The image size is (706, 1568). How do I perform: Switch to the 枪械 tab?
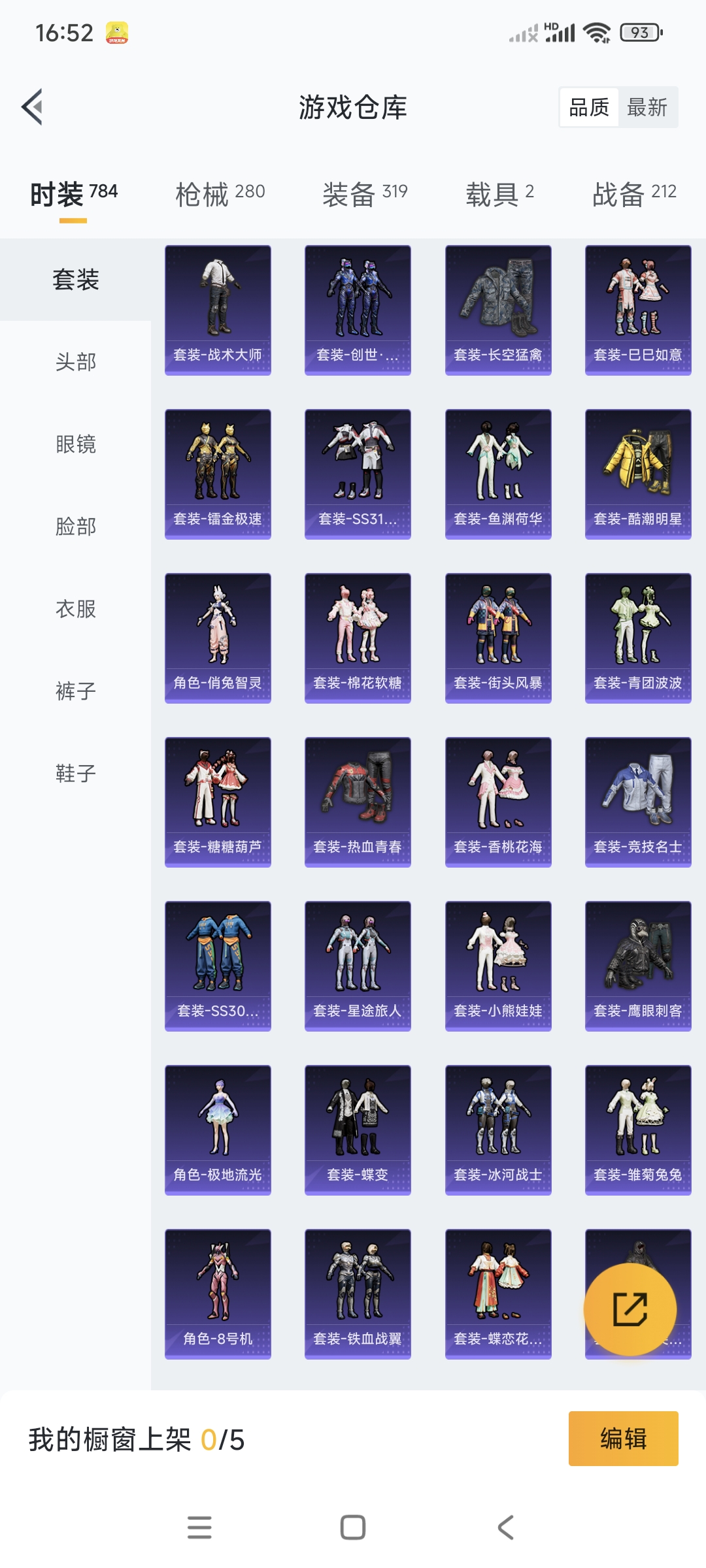(x=220, y=193)
